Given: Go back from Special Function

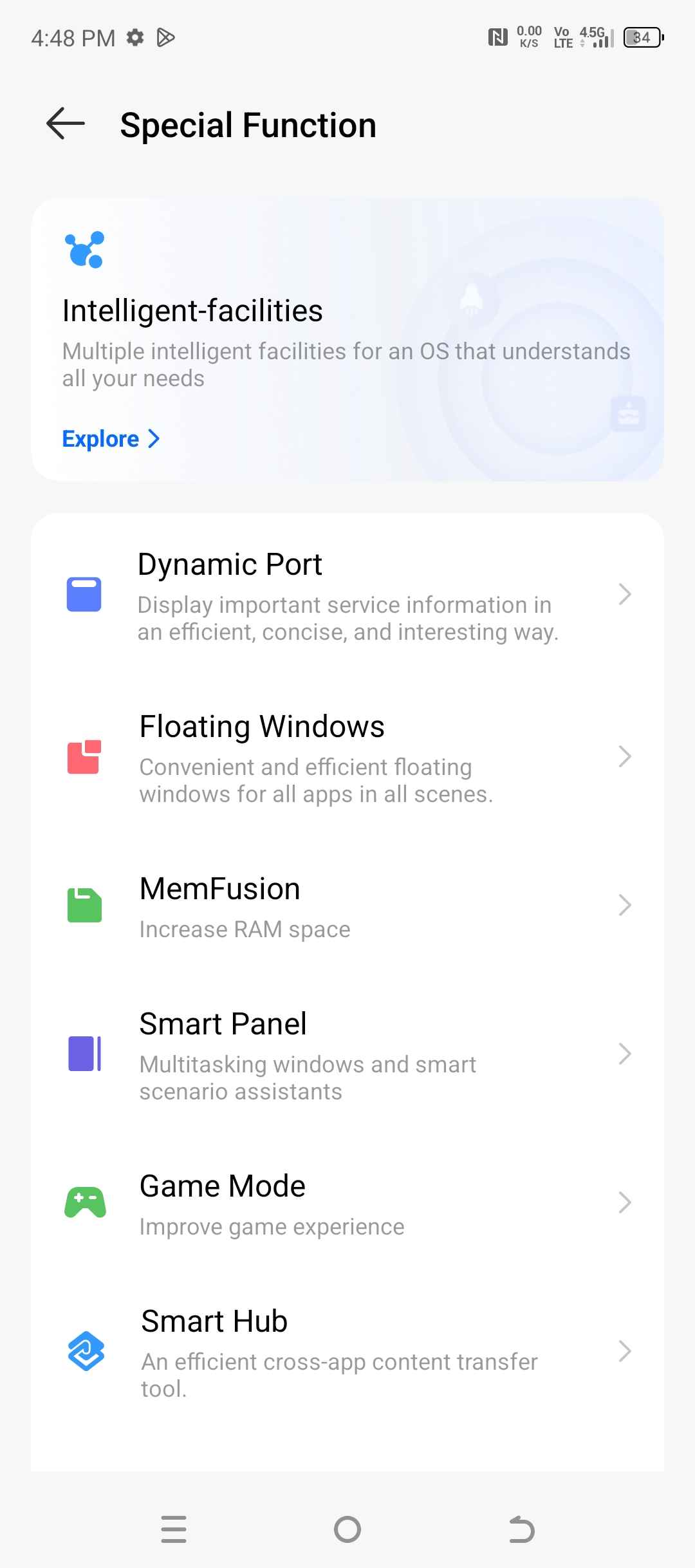Looking at the screenshot, I should (x=66, y=124).
